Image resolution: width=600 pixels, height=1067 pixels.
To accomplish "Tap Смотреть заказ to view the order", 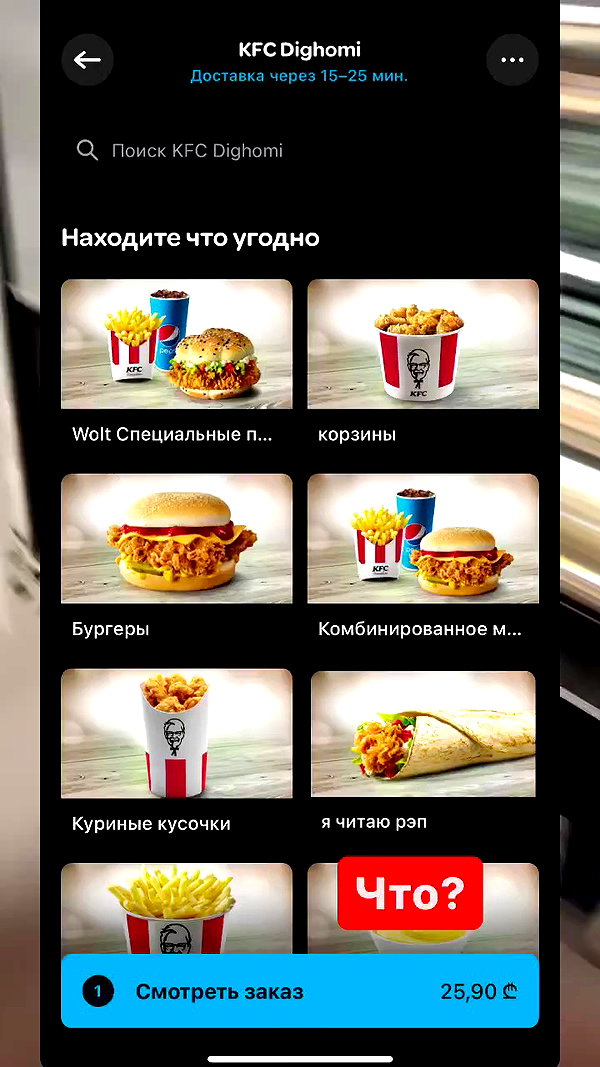I will (x=300, y=991).
